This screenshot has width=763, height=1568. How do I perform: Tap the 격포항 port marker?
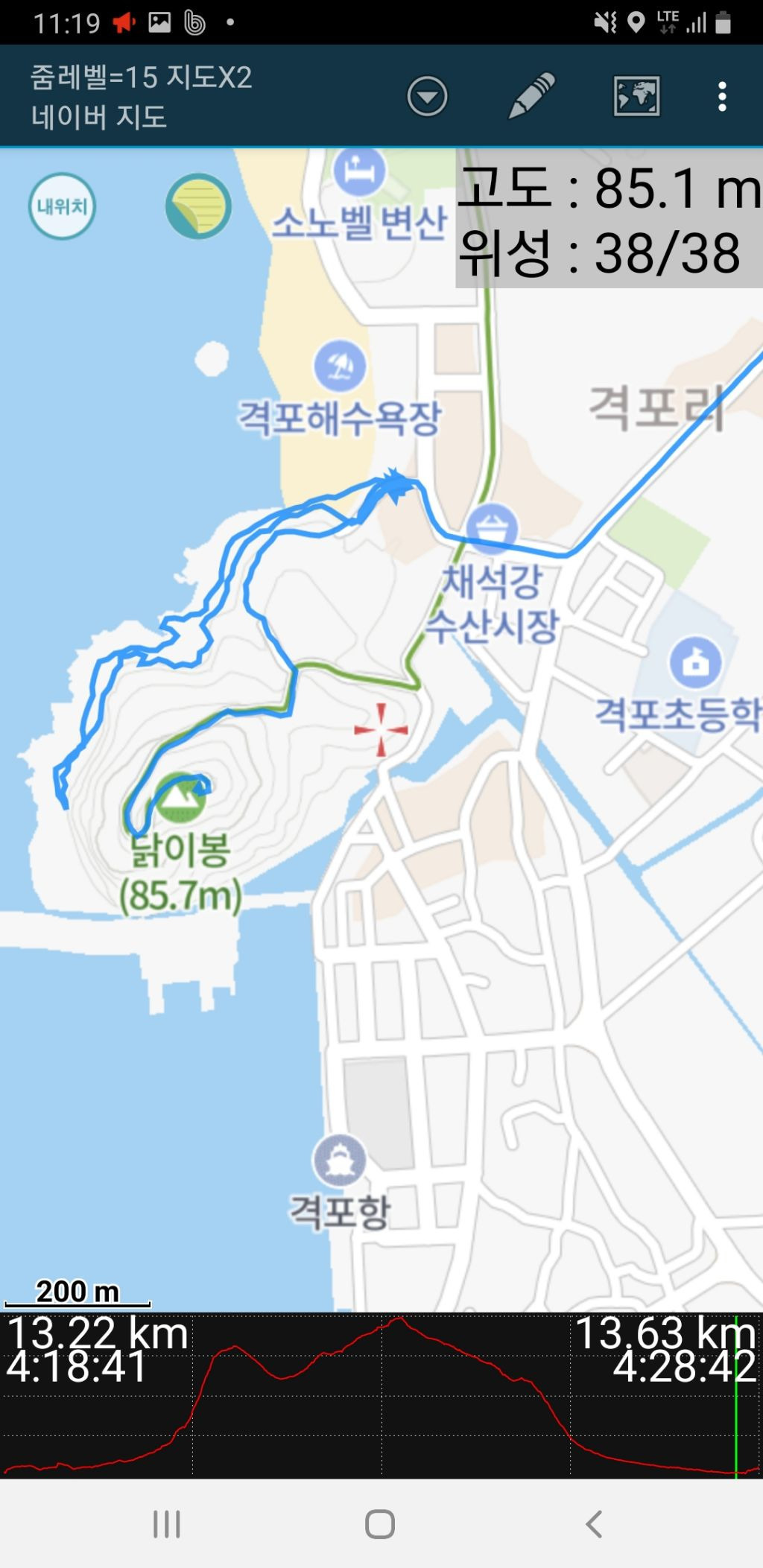(339, 1161)
